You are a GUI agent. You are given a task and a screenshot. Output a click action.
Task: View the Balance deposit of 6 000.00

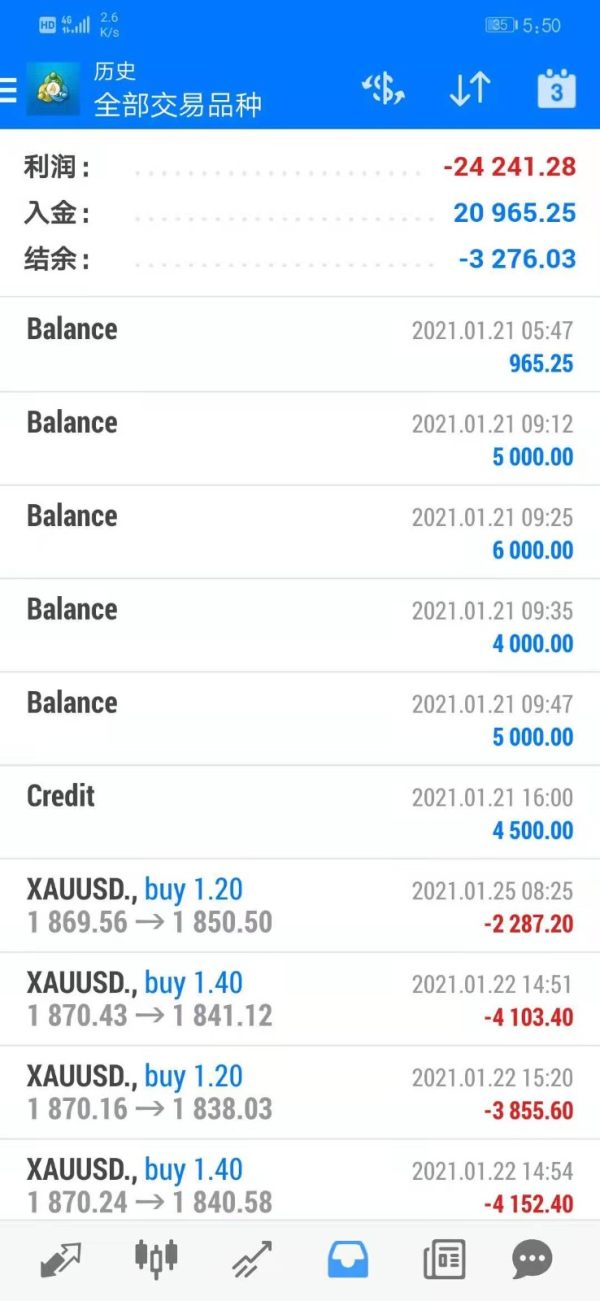pyautogui.click(x=300, y=532)
